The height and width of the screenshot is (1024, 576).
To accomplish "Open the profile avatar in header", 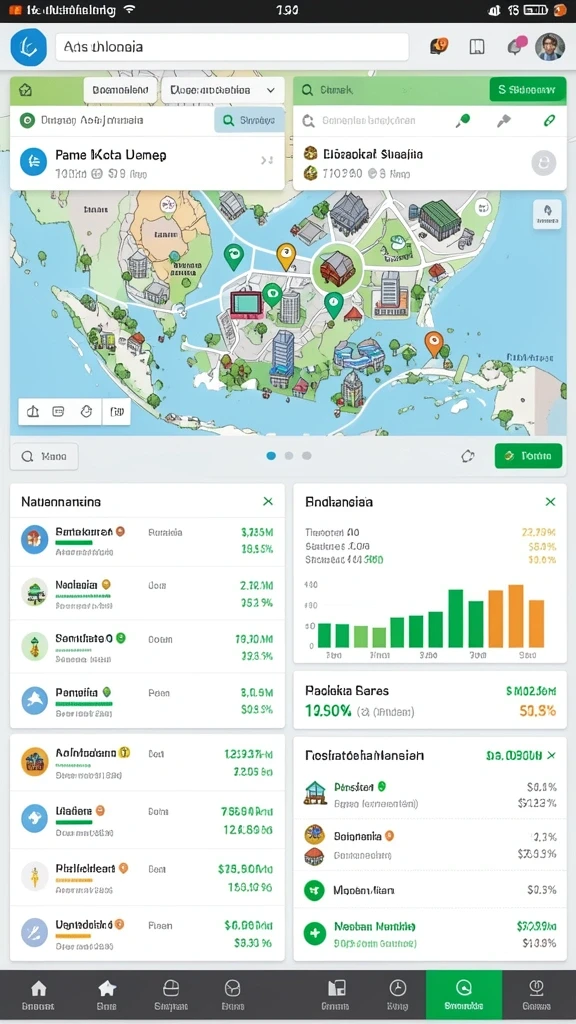I will coord(550,47).
